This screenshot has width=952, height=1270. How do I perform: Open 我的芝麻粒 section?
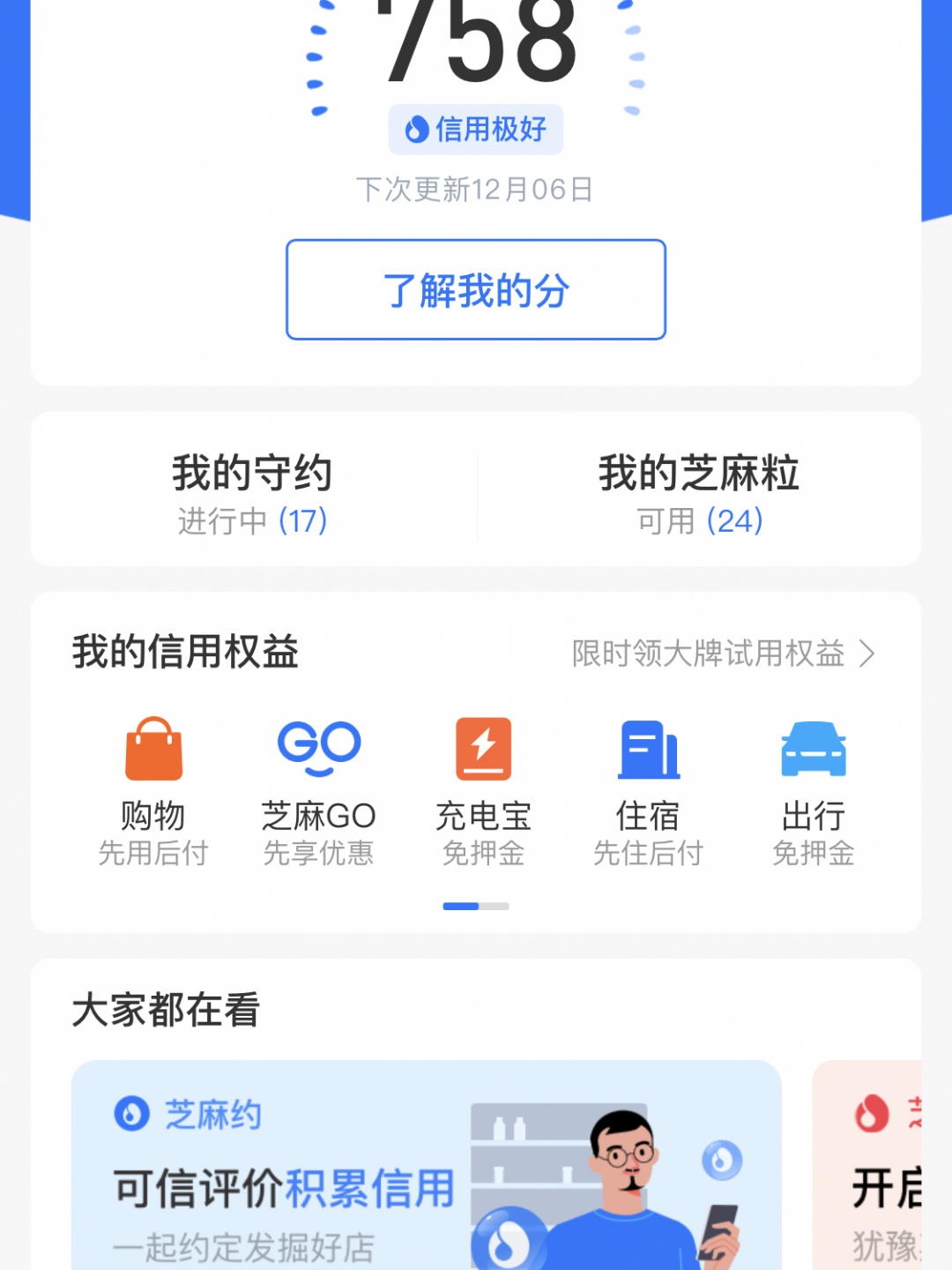[699, 473]
